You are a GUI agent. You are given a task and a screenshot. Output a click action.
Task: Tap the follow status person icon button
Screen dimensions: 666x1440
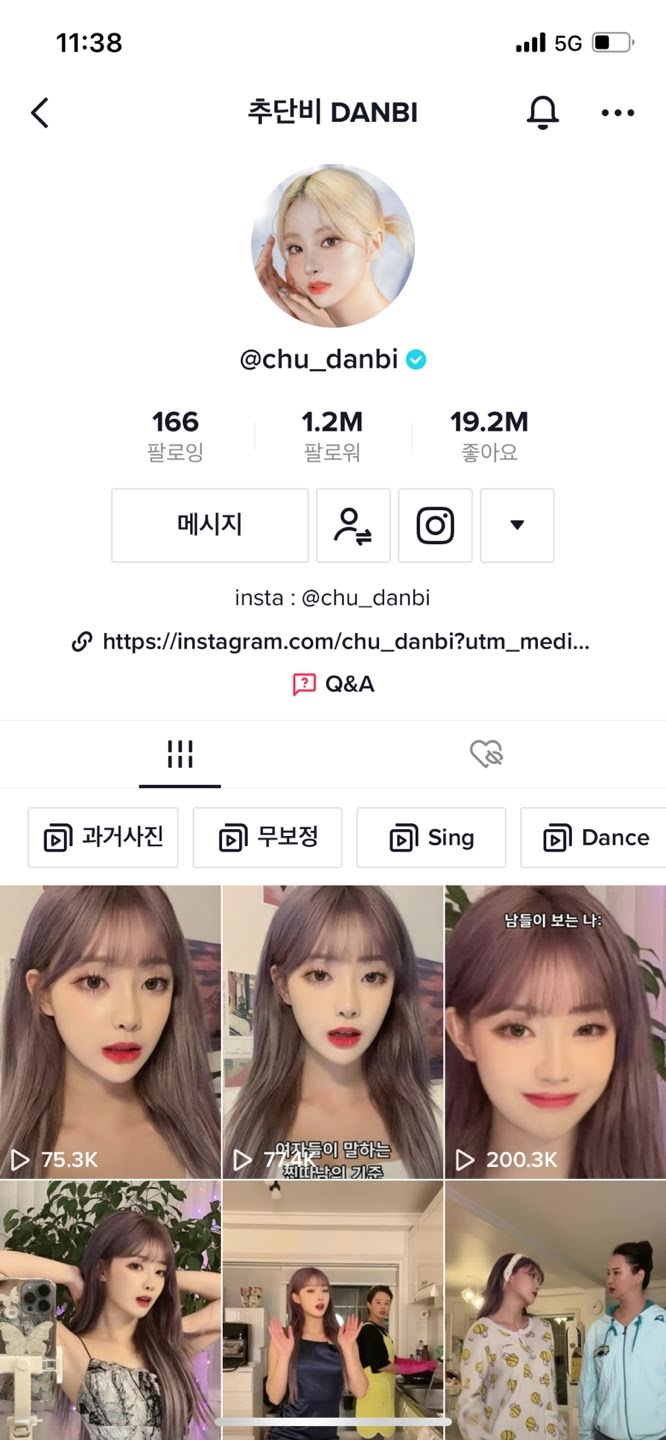[x=353, y=525]
